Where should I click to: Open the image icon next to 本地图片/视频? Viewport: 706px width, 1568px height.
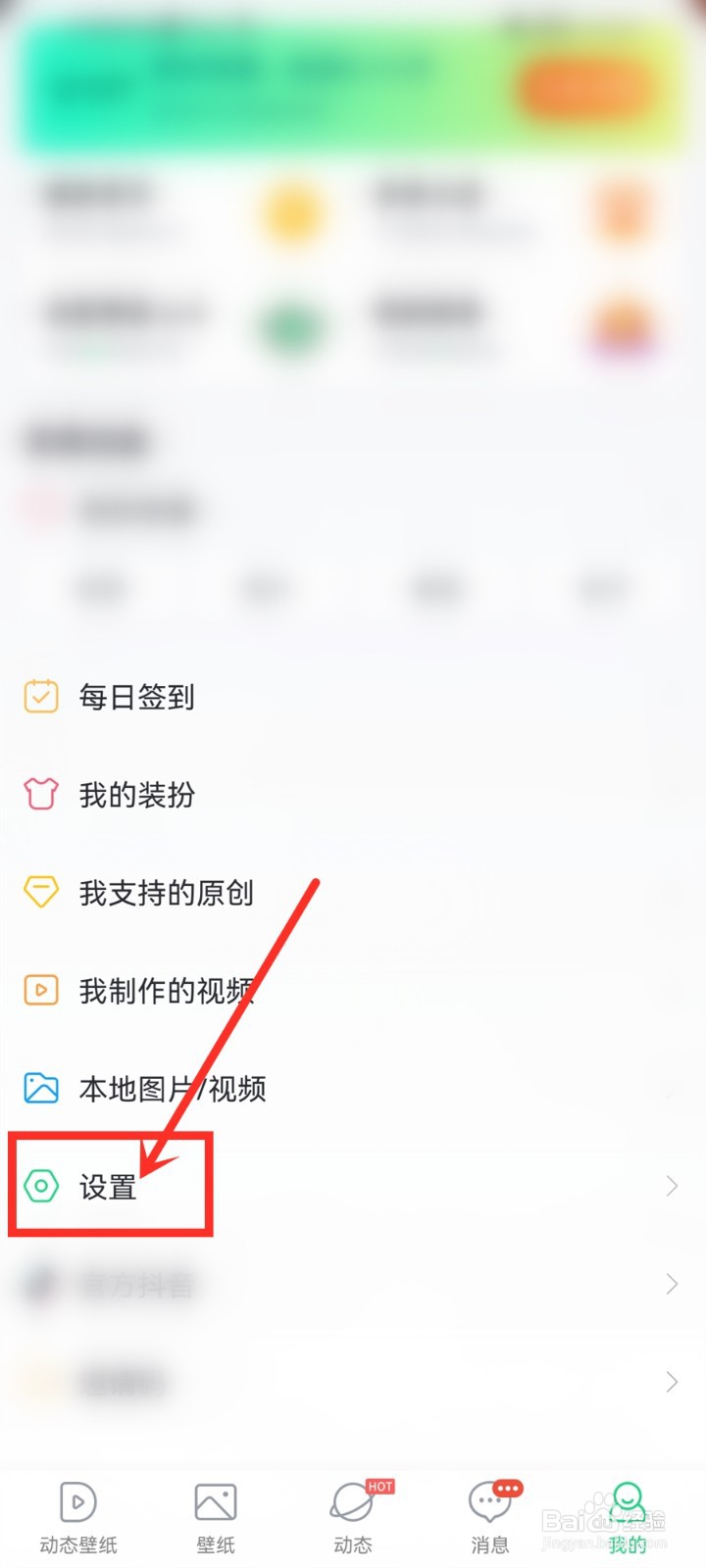point(39,1088)
